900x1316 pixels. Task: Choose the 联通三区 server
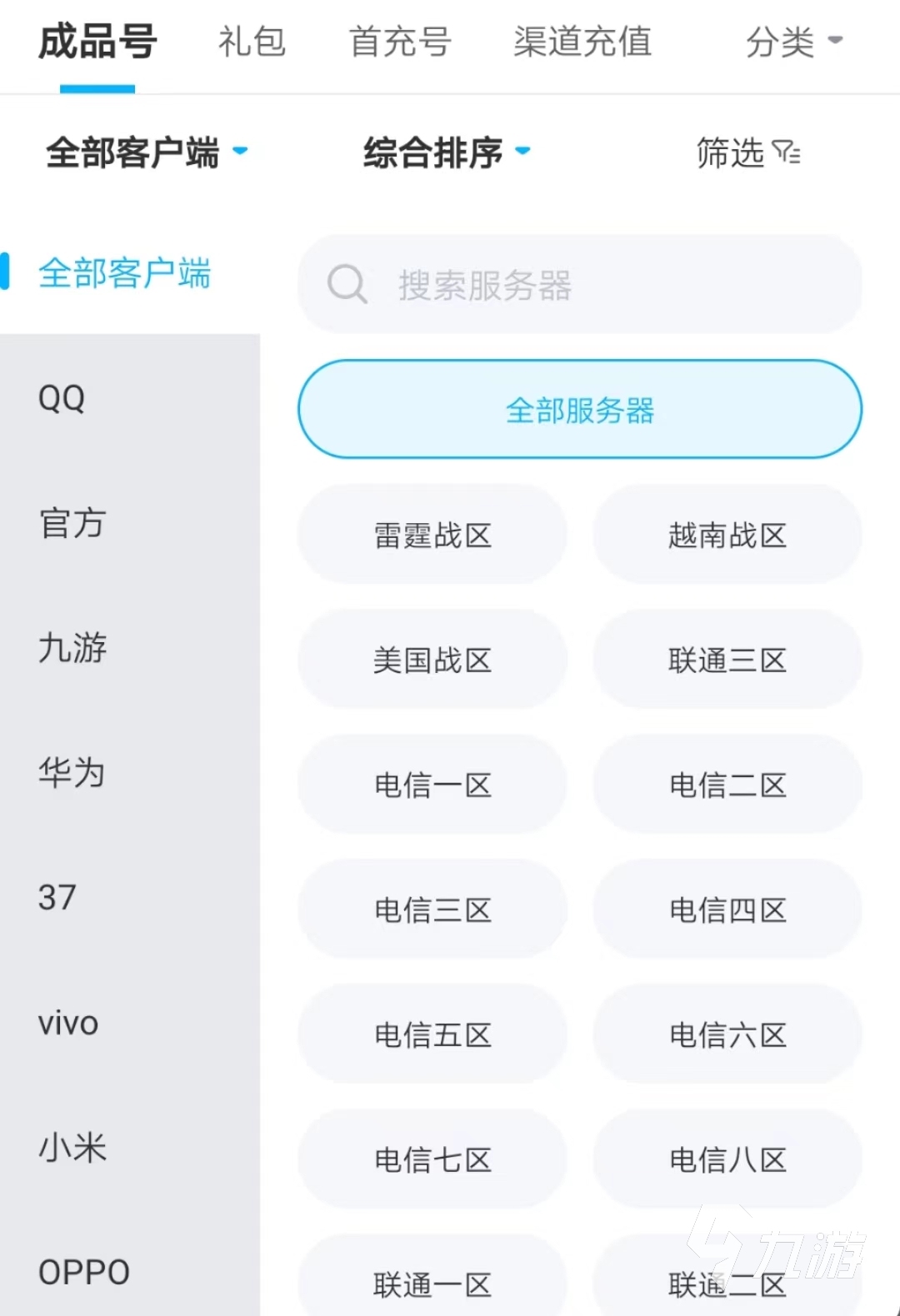pos(727,660)
